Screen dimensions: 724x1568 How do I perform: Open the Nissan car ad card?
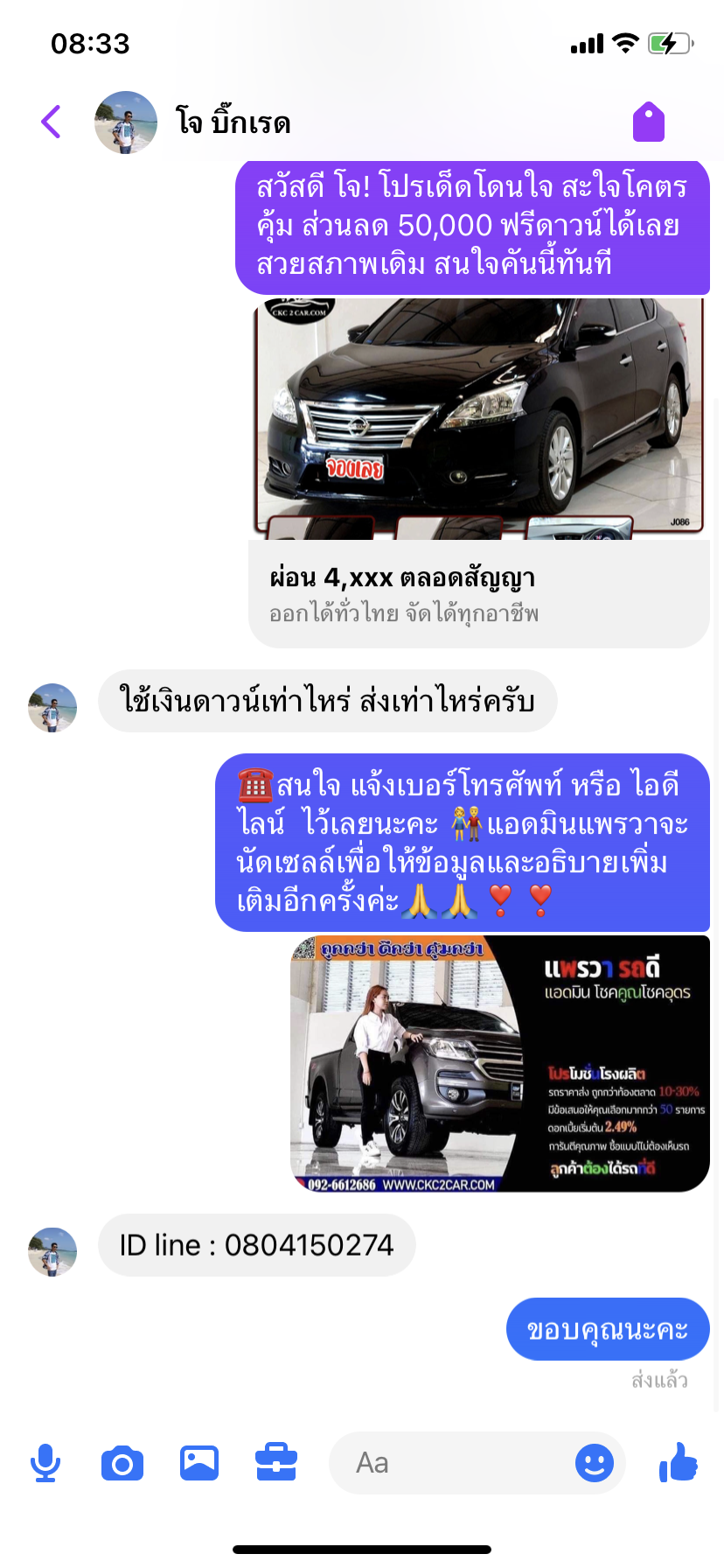[x=479, y=472]
